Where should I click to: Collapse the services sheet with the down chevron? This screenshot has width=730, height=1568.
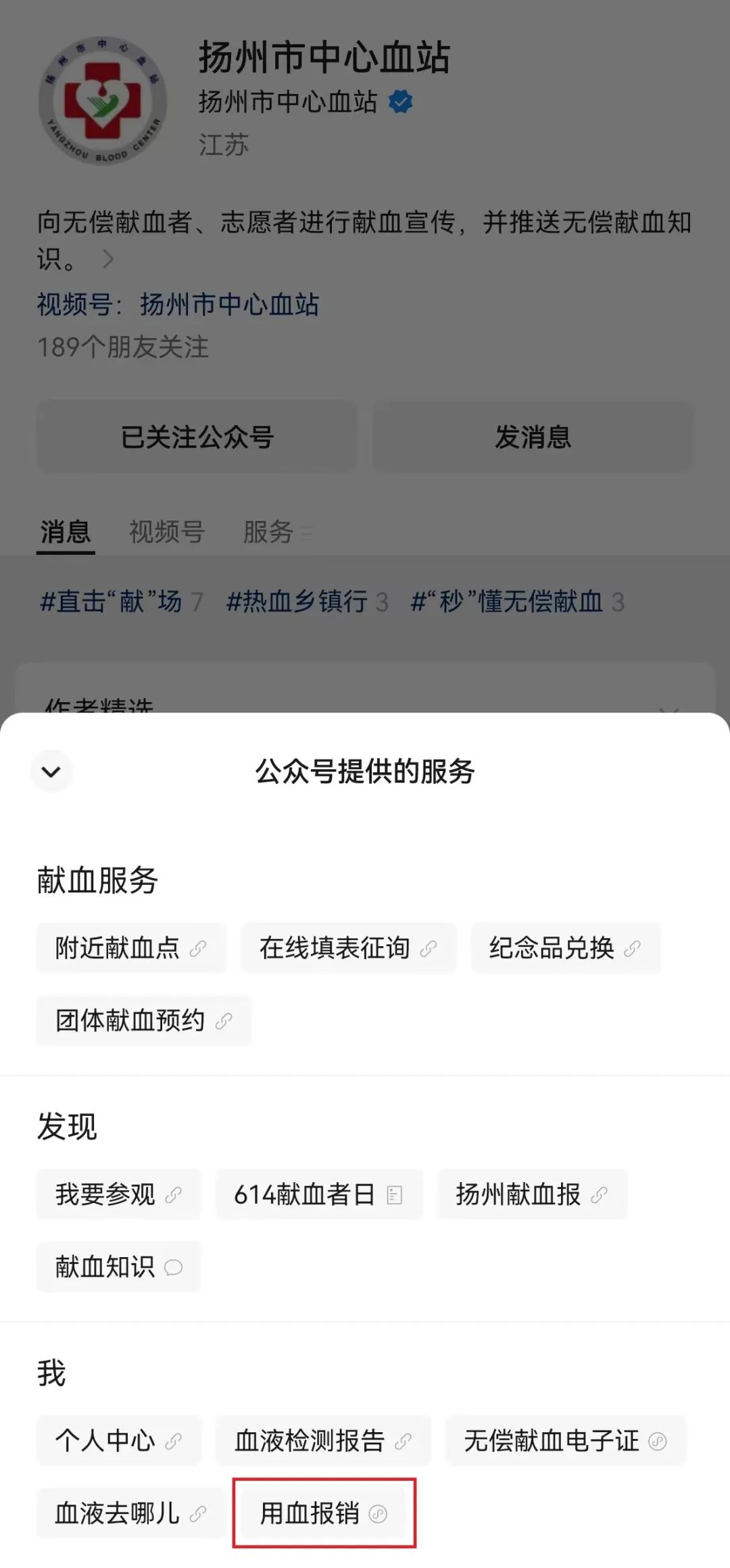pos(51,771)
